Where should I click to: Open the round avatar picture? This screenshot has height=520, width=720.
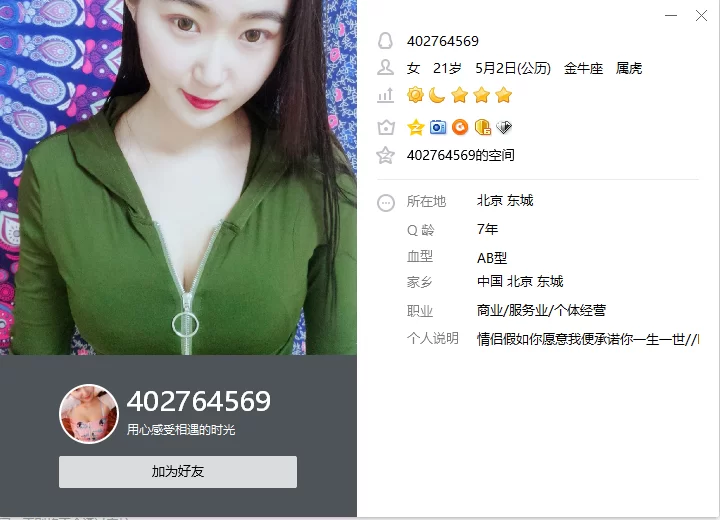pyautogui.click(x=89, y=414)
